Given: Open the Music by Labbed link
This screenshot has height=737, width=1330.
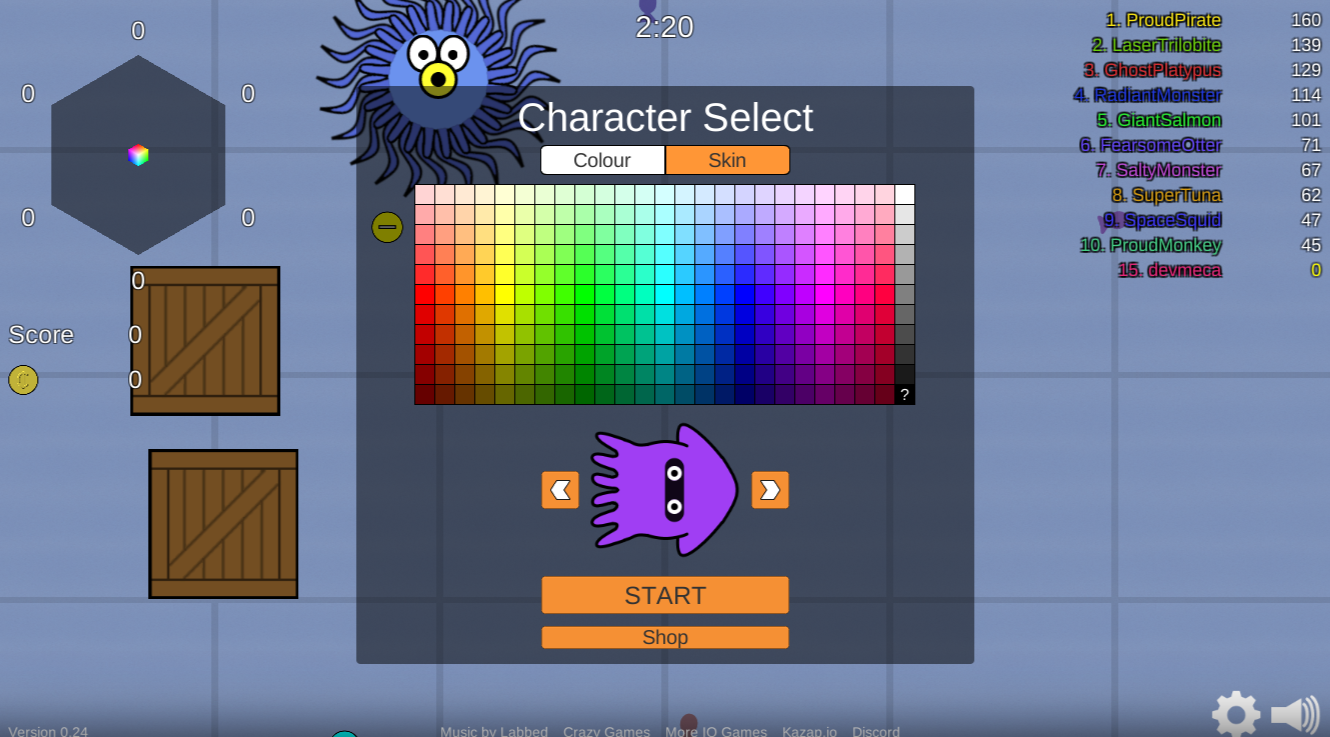Looking at the screenshot, I should pos(494,731).
